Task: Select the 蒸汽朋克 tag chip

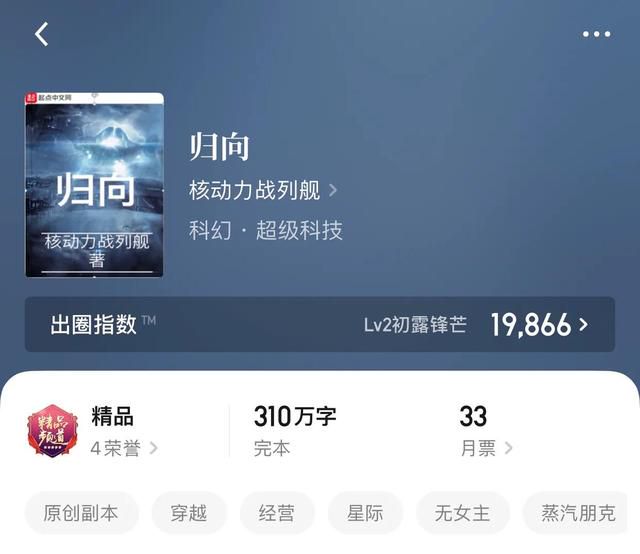Action: 578,513
